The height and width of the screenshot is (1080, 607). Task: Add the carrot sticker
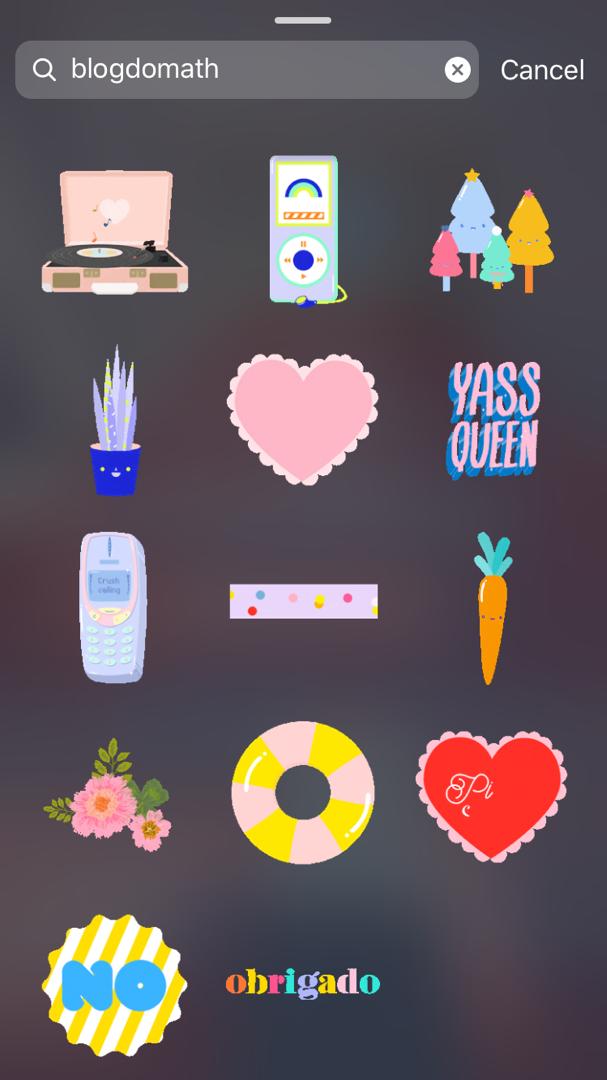(492, 607)
